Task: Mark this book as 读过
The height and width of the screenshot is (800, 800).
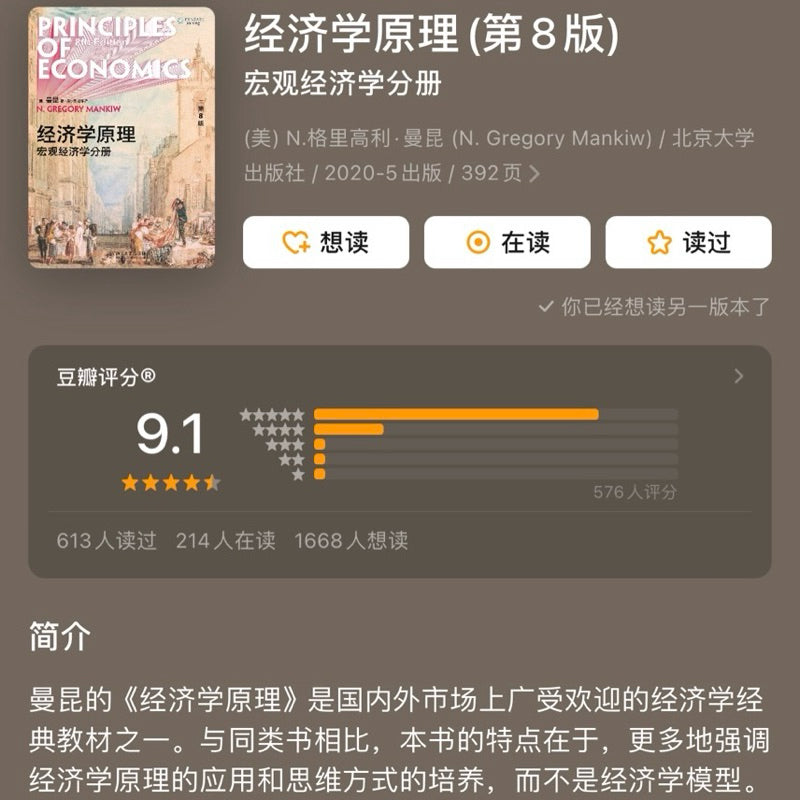Action: [x=688, y=242]
